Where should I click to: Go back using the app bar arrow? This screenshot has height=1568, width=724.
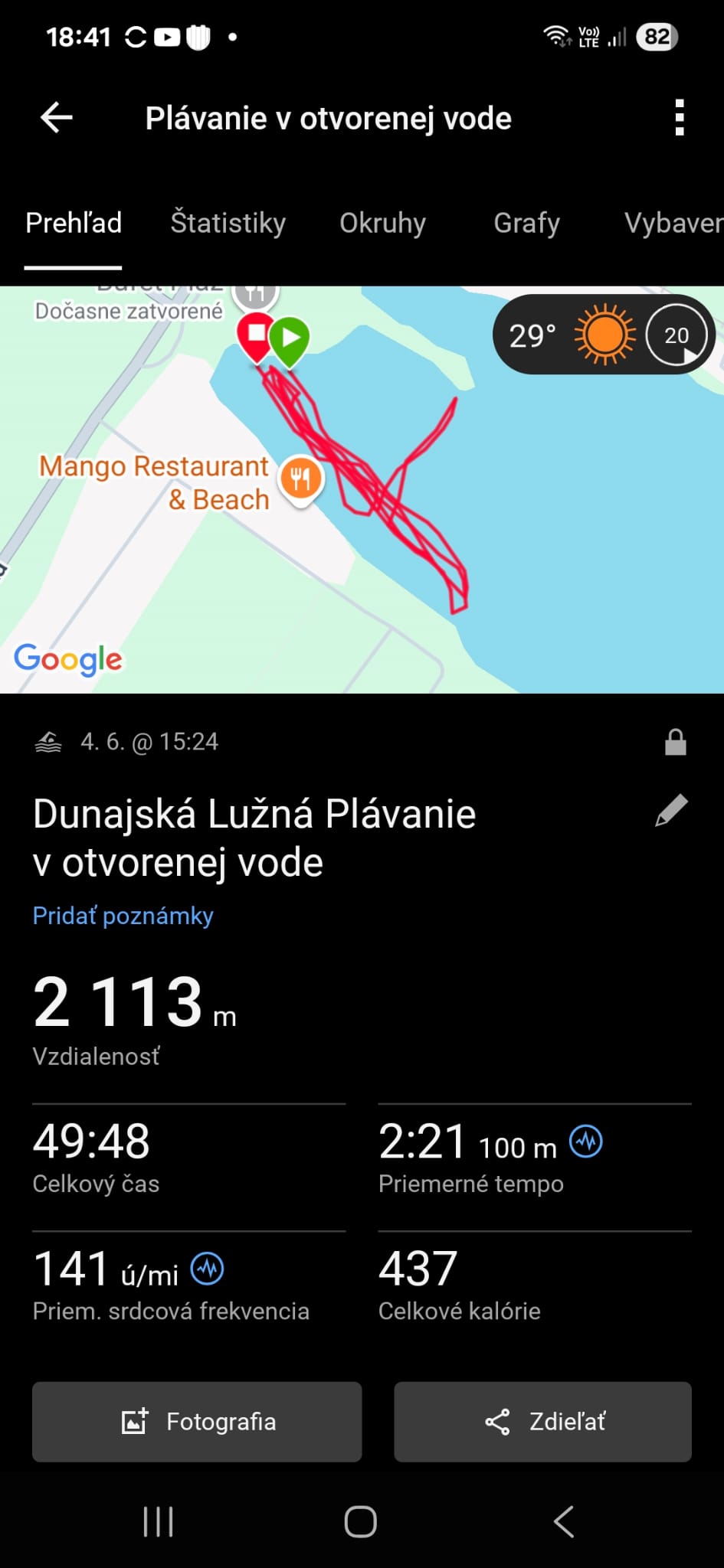click(56, 118)
